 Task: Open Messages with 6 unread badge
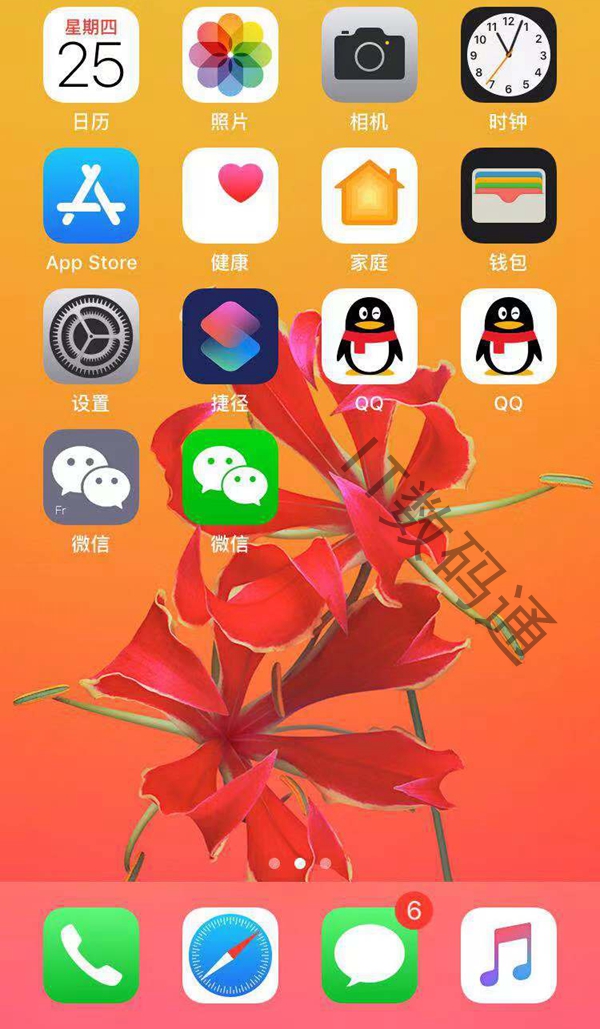369,955
